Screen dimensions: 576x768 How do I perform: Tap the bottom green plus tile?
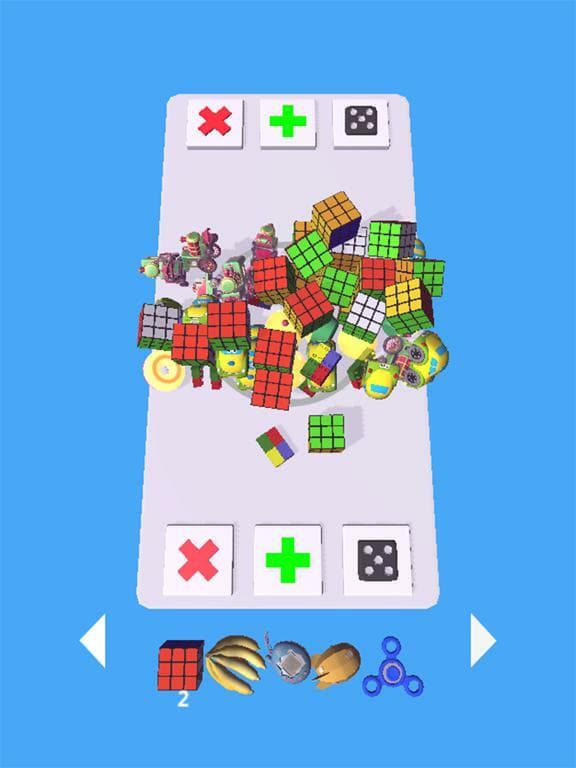click(288, 560)
